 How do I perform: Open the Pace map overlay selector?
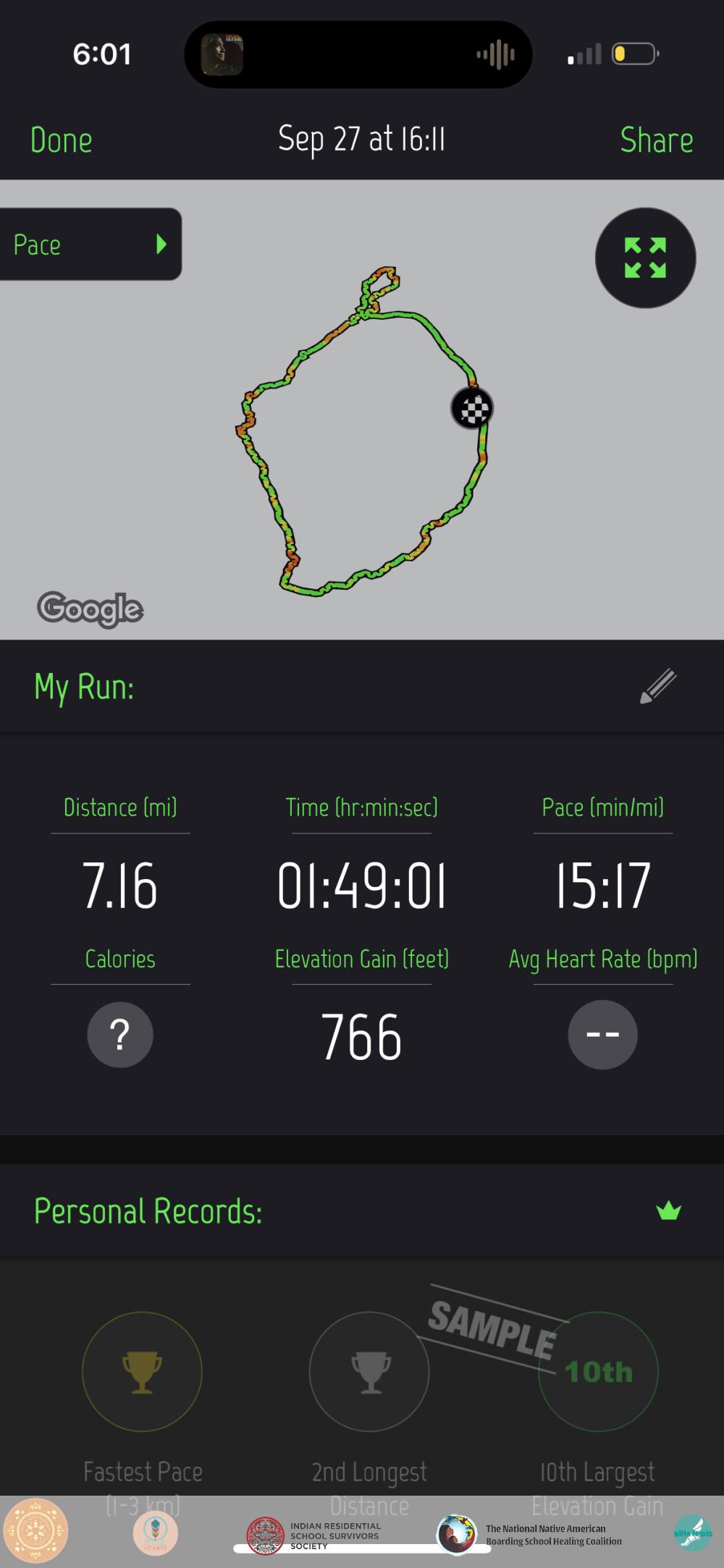[x=90, y=245]
